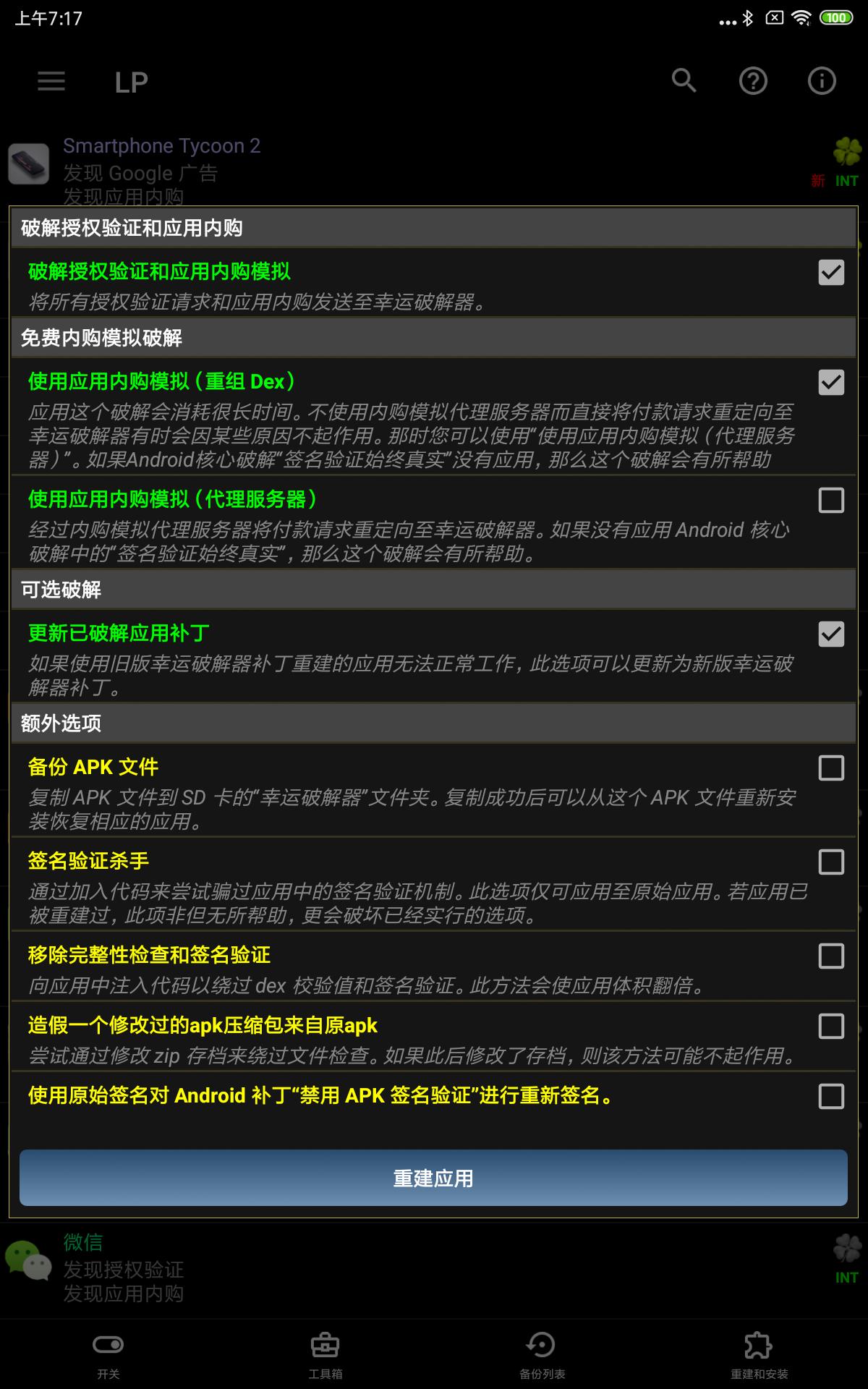Open the search magnifier icon
Screen dimensions: 868x1389
point(684,81)
